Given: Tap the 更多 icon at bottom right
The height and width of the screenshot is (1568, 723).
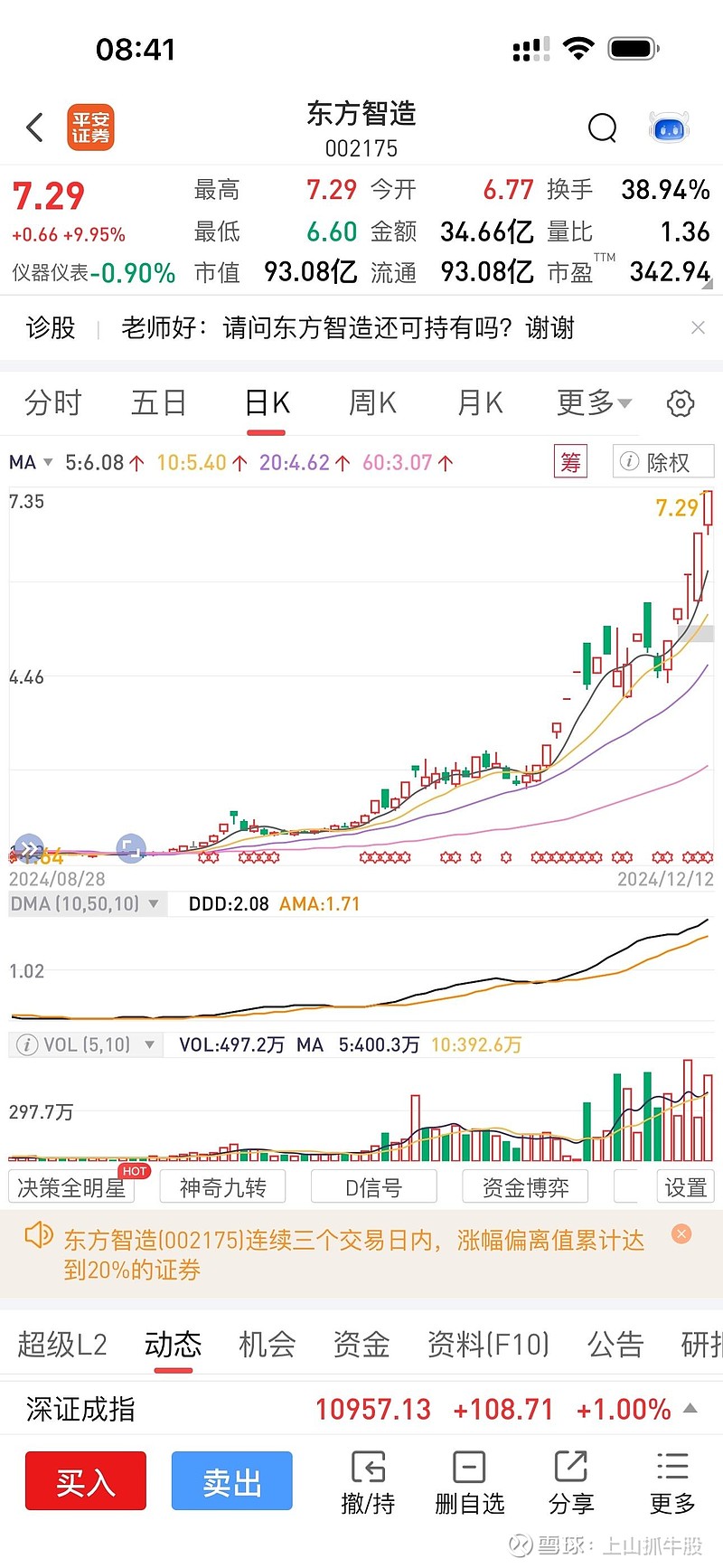Looking at the screenshot, I should click(x=671, y=1480).
